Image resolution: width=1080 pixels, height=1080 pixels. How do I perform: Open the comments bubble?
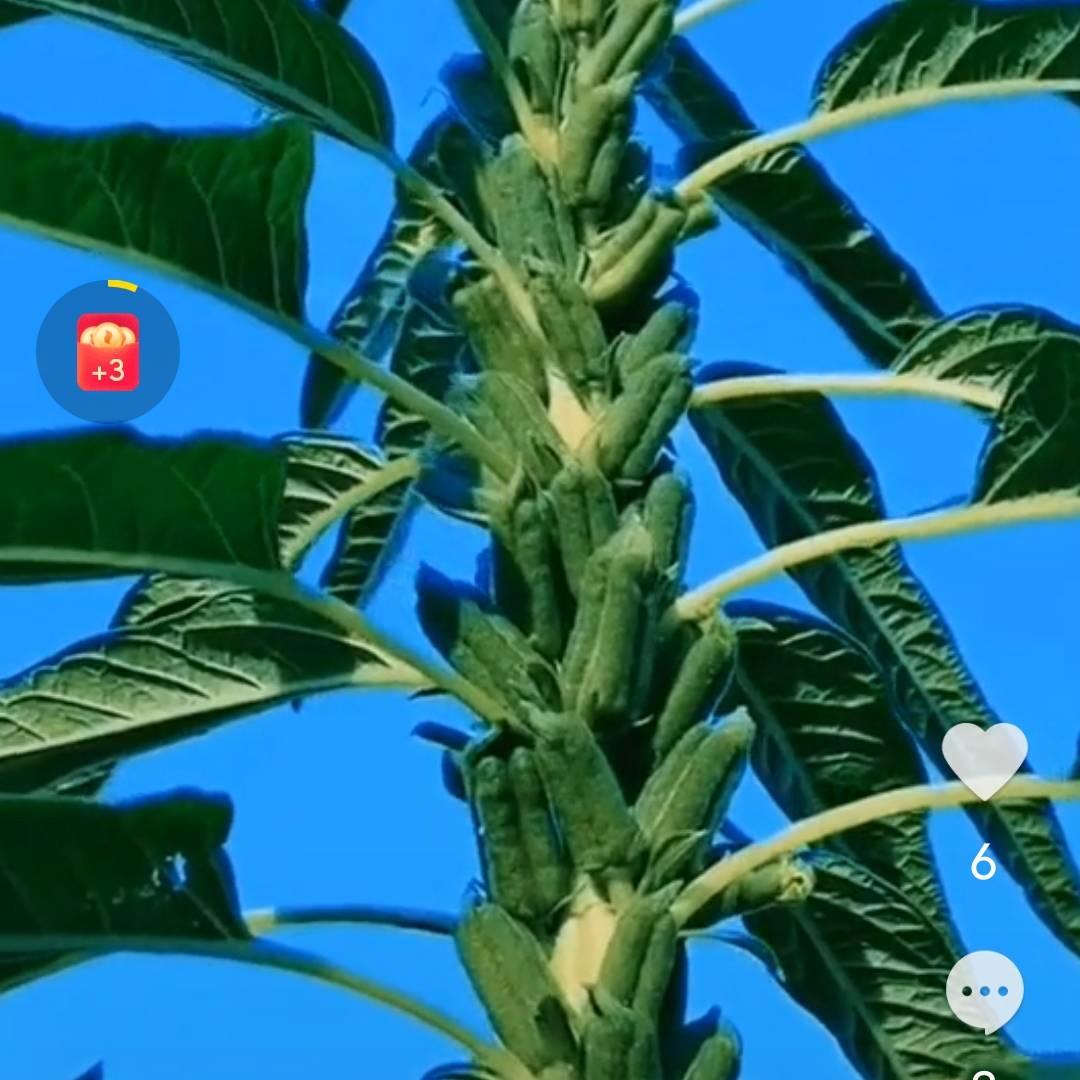tap(985, 991)
